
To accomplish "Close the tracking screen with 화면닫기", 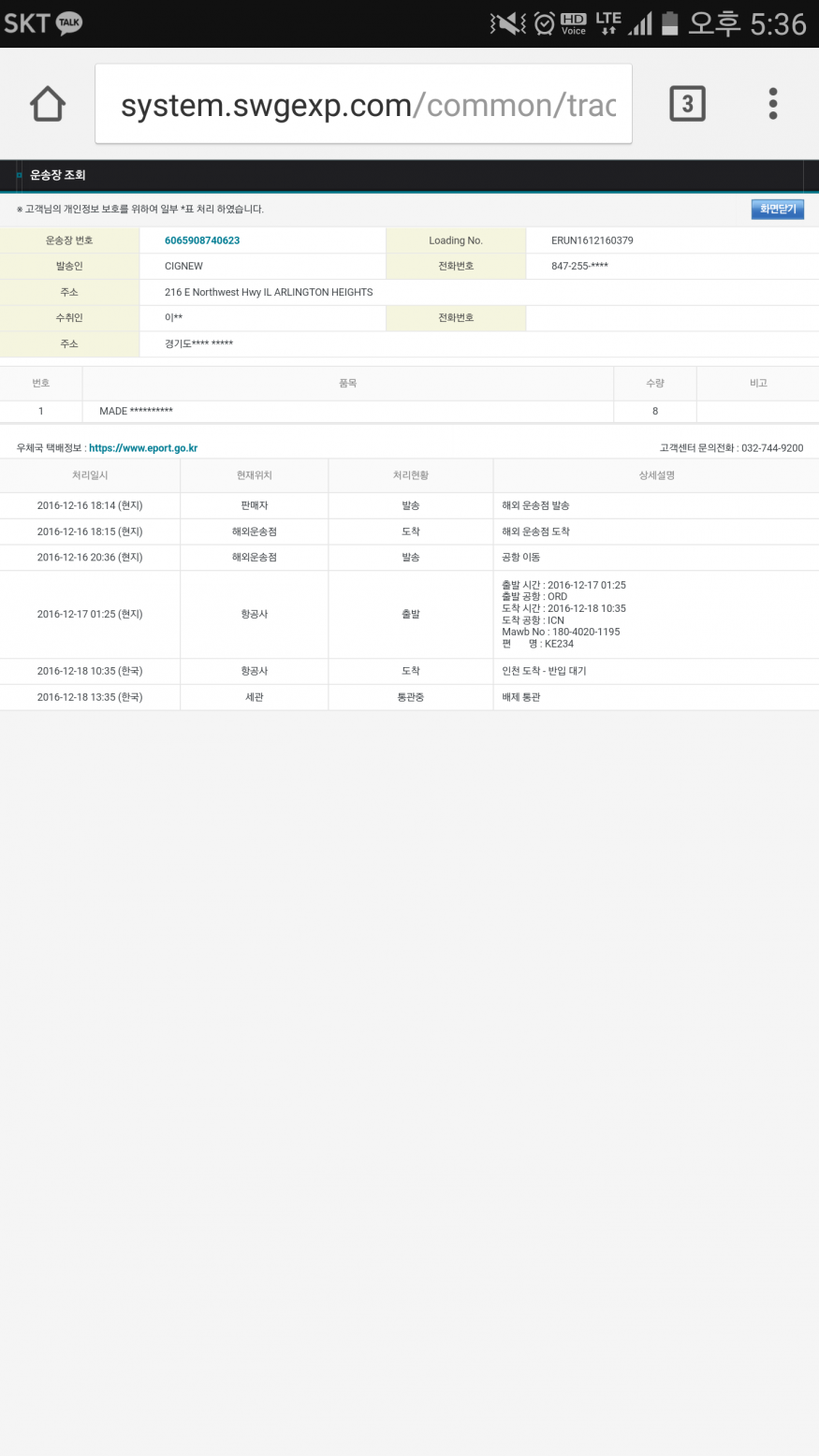I will coord(777,210).
